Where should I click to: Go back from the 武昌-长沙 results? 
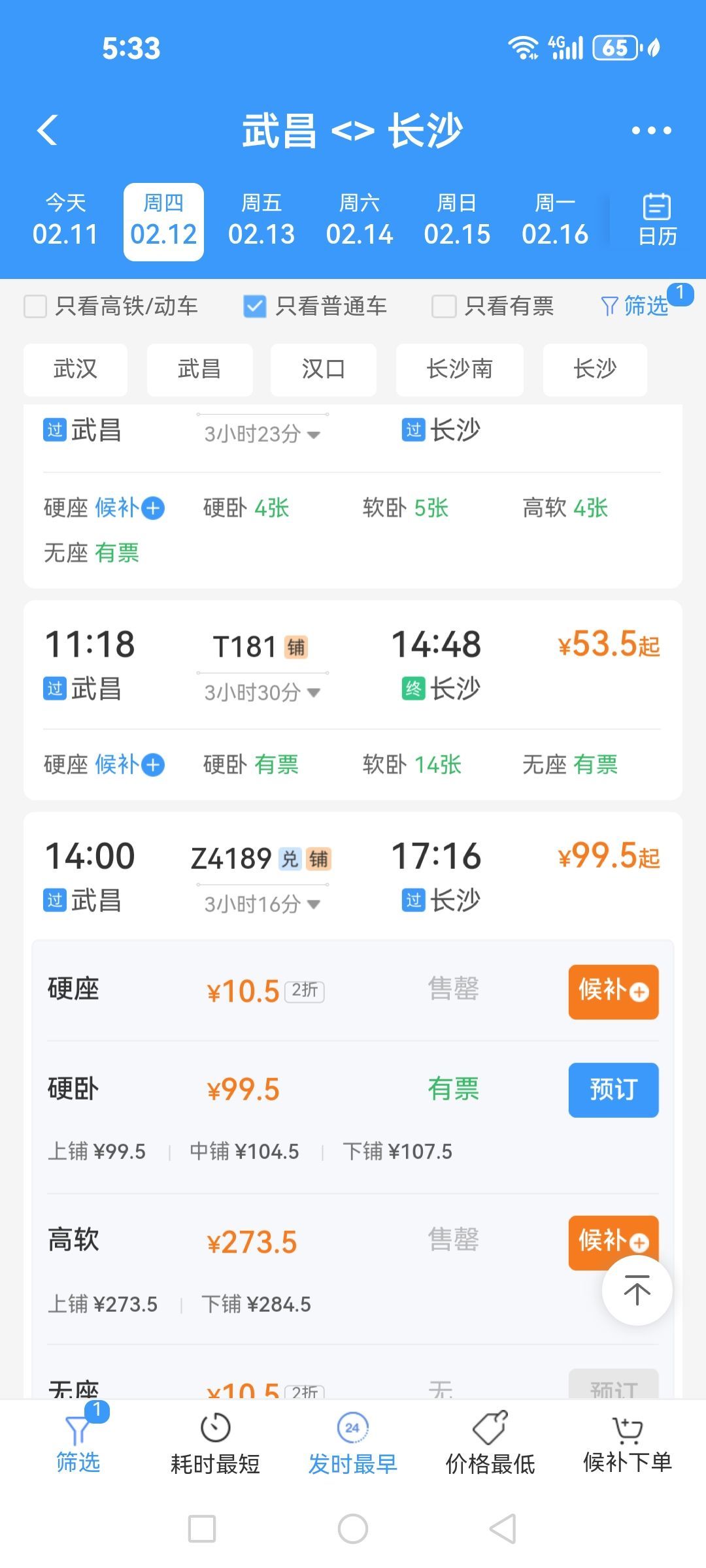pyautogui.click(x=48, y=130)
